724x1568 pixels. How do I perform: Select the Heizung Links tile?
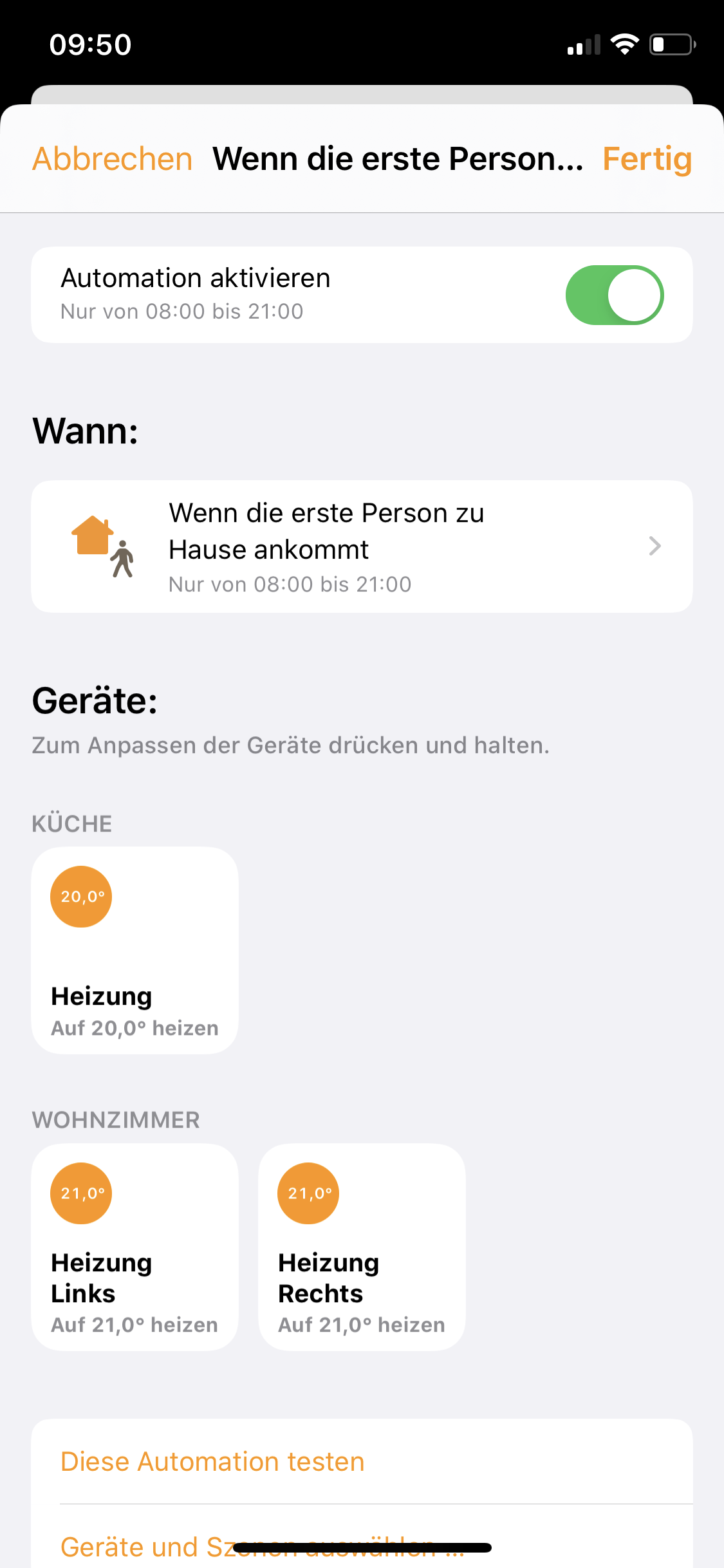click(135, 1247)
